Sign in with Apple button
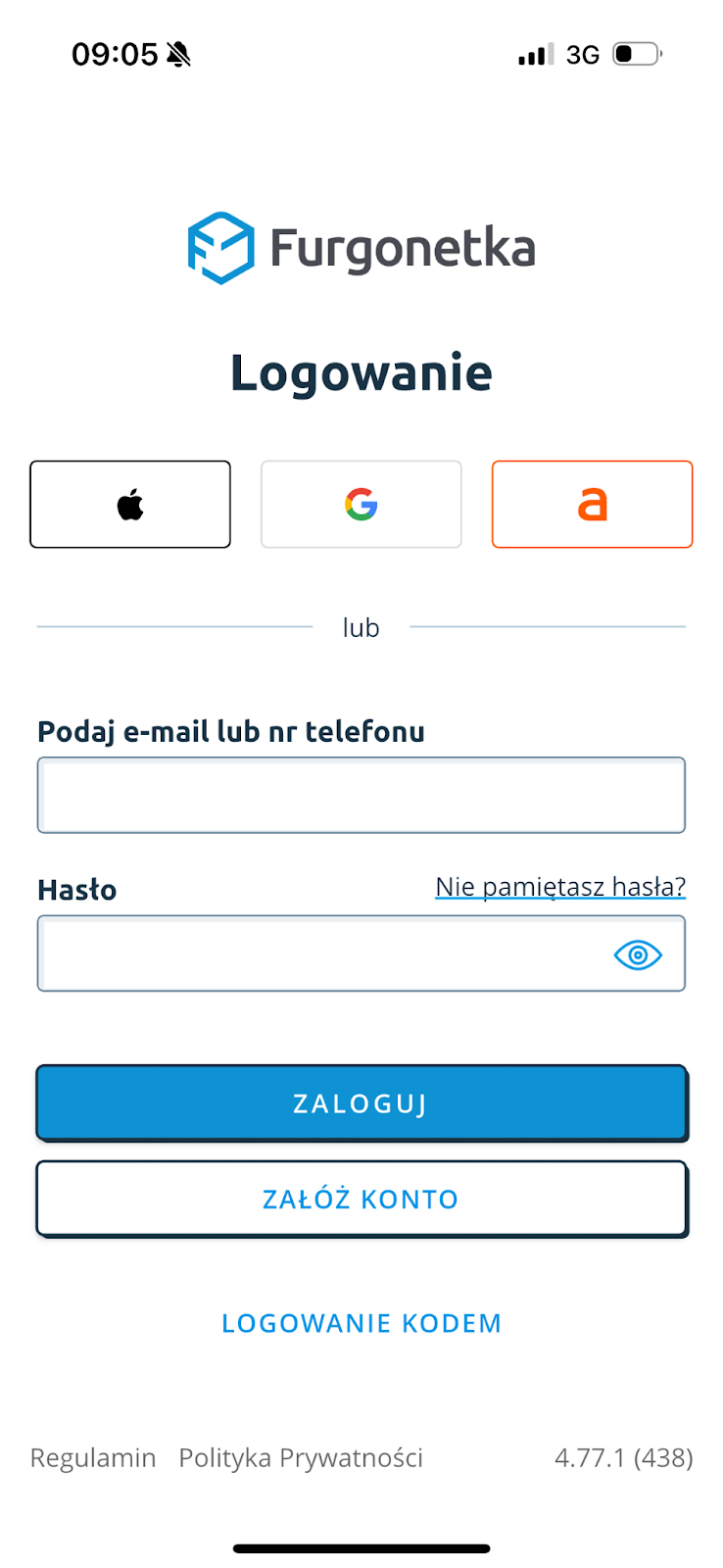This screenshot has height=1568, width=723. tap(130, 505)
